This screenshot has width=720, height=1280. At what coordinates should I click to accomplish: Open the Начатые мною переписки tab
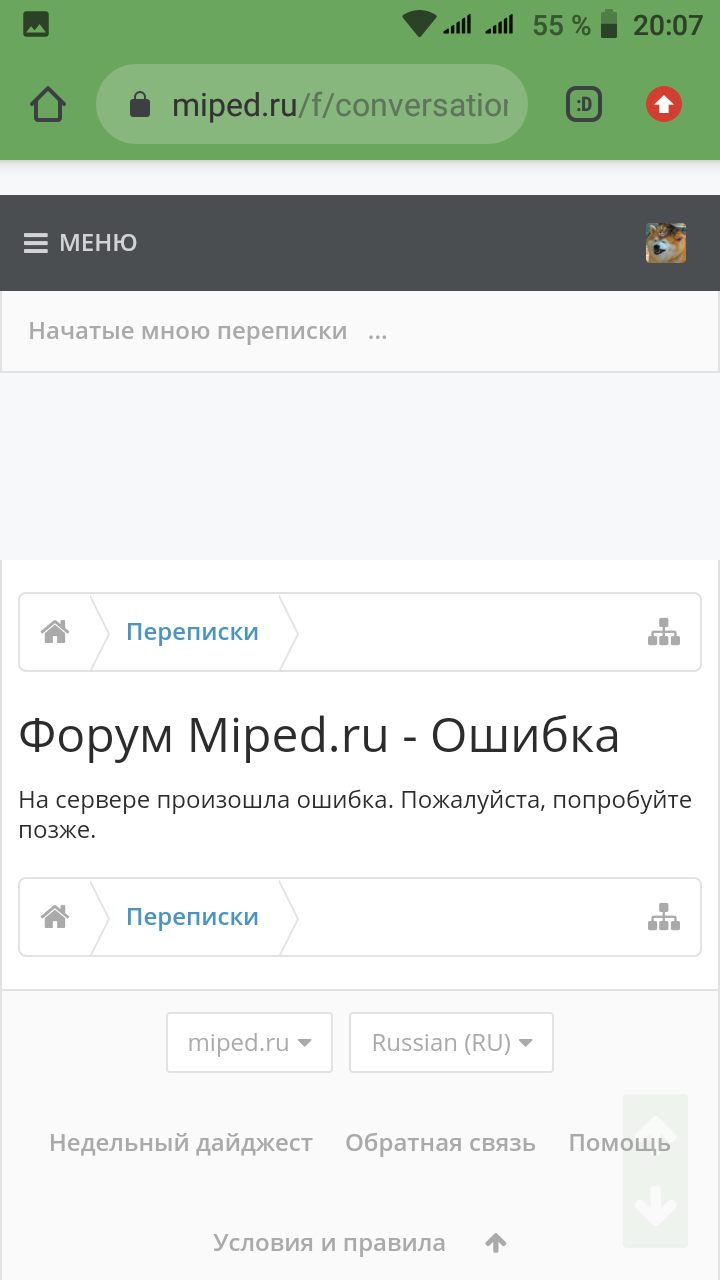pos(188,331)
